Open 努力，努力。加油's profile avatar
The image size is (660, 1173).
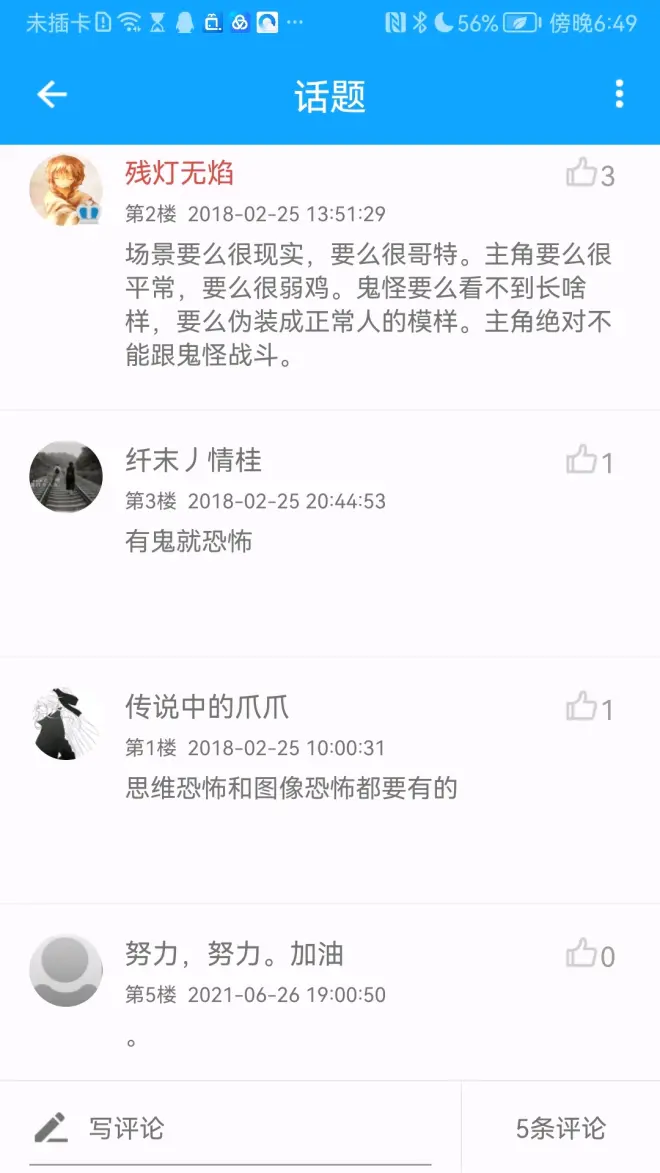66,971
